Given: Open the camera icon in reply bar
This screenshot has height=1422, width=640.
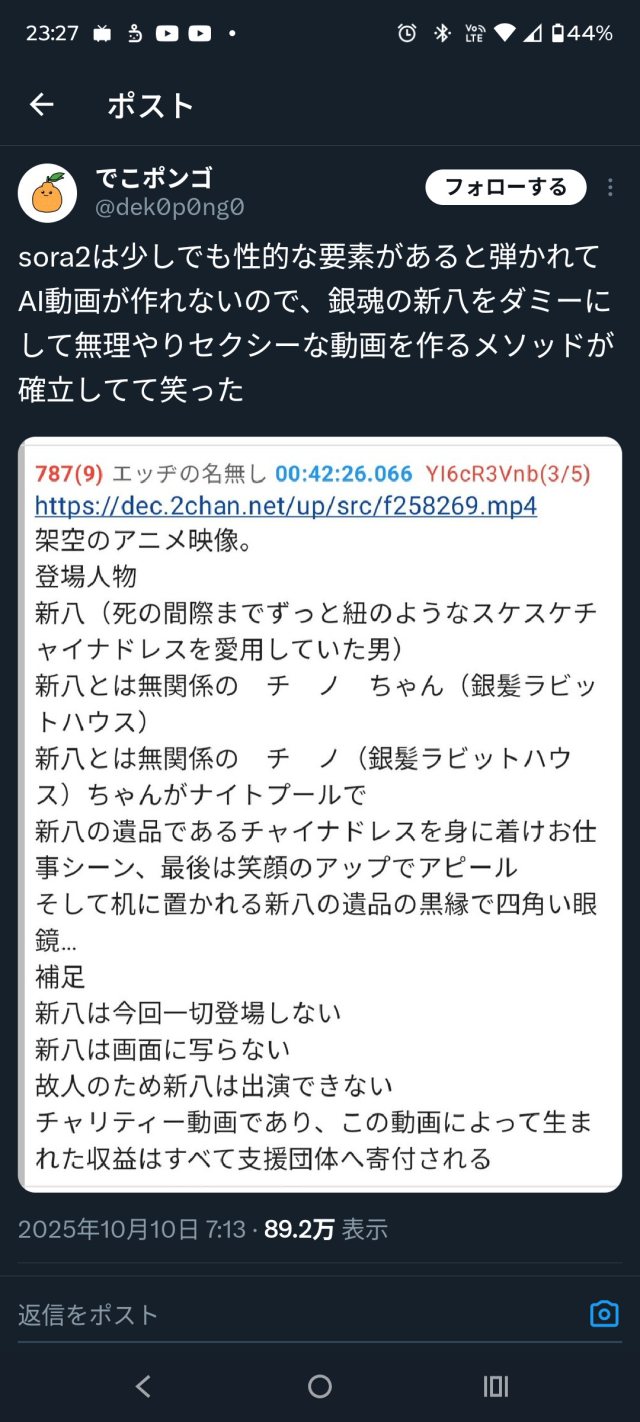Looking at the screenshot, I should (x=604, y=1314).
